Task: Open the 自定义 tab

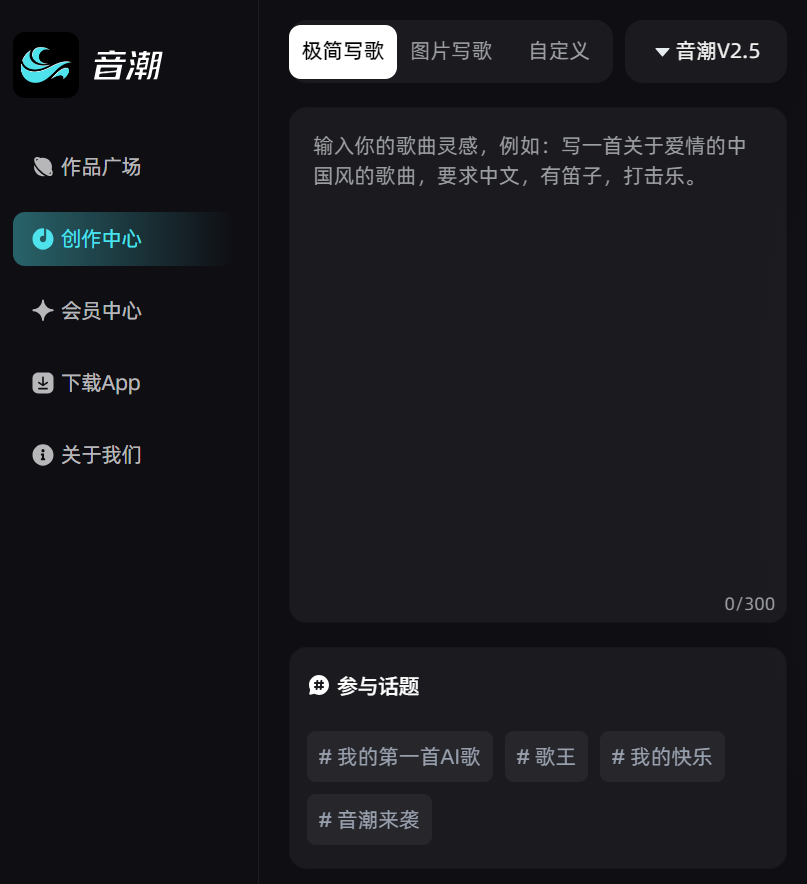Action: pyautogui.click(x=558, y=51)
